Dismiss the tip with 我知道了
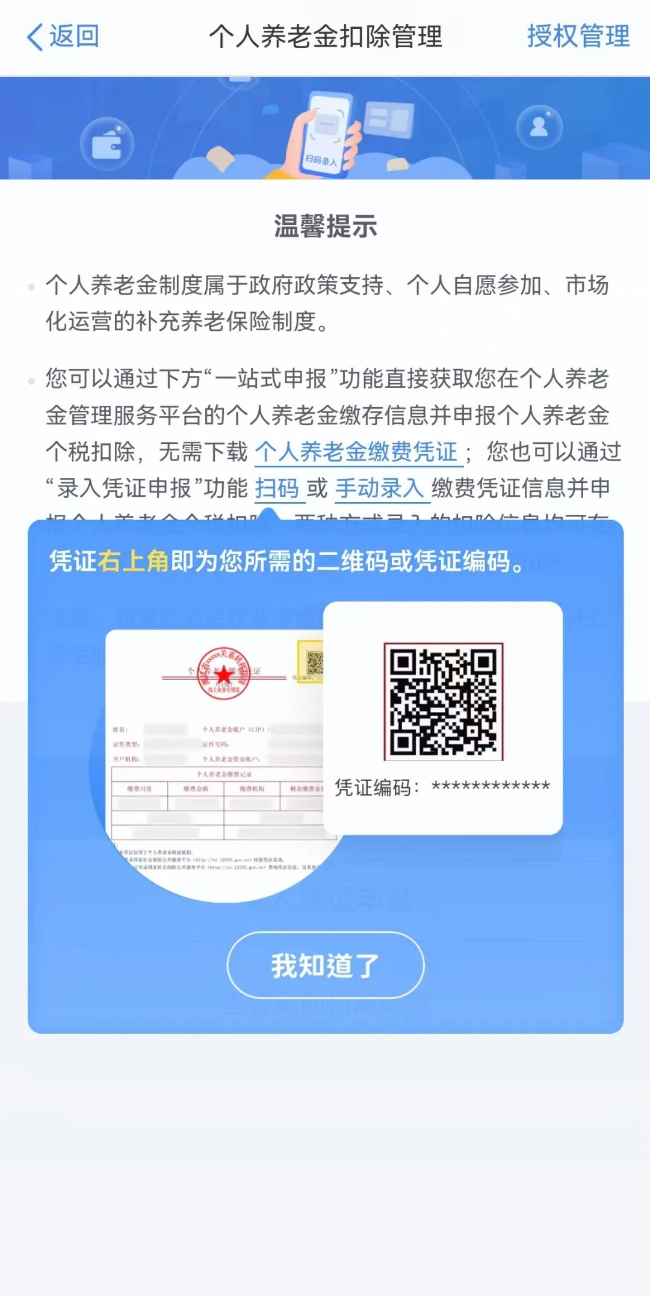The image size is (650, 1296). [x=325, y=966]
